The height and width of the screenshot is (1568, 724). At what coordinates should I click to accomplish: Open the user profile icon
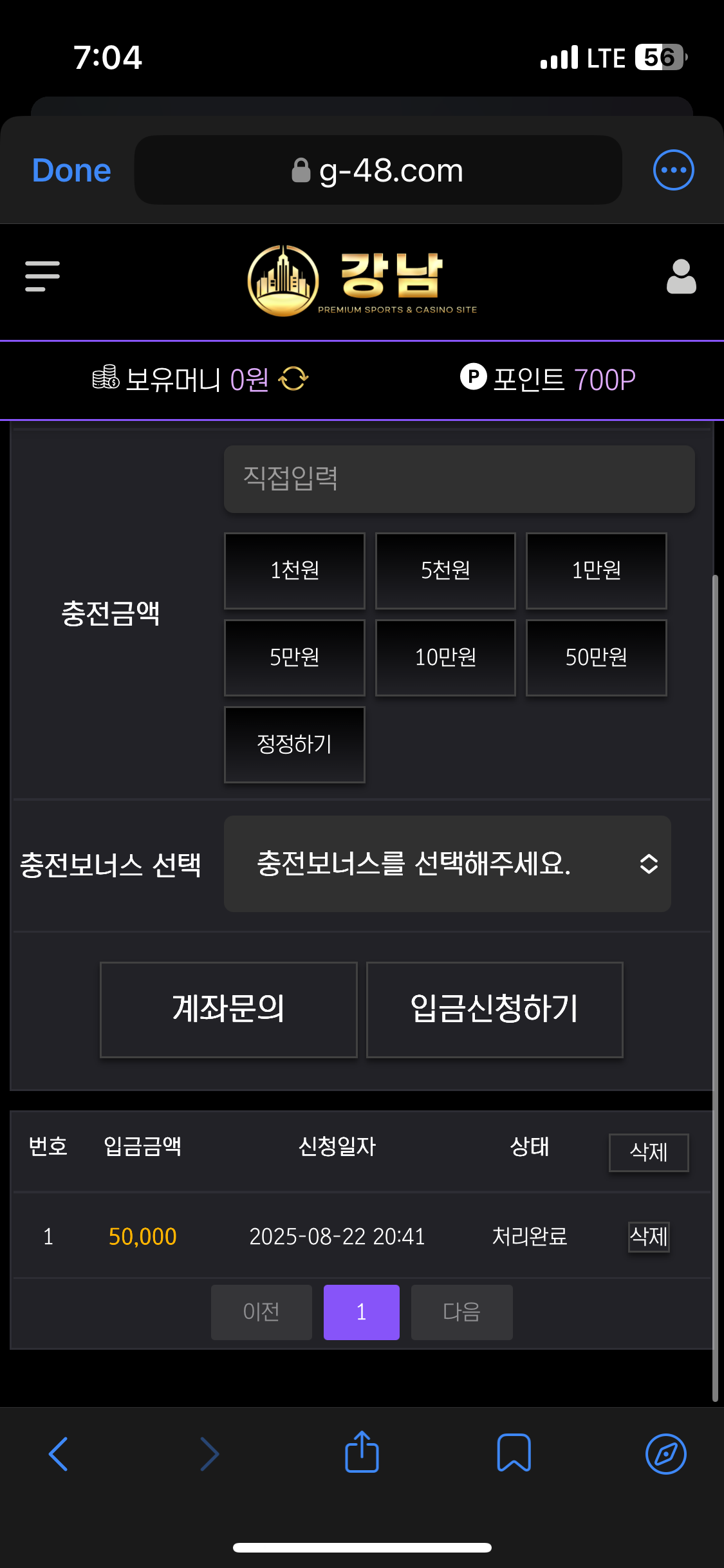[681, 276]
